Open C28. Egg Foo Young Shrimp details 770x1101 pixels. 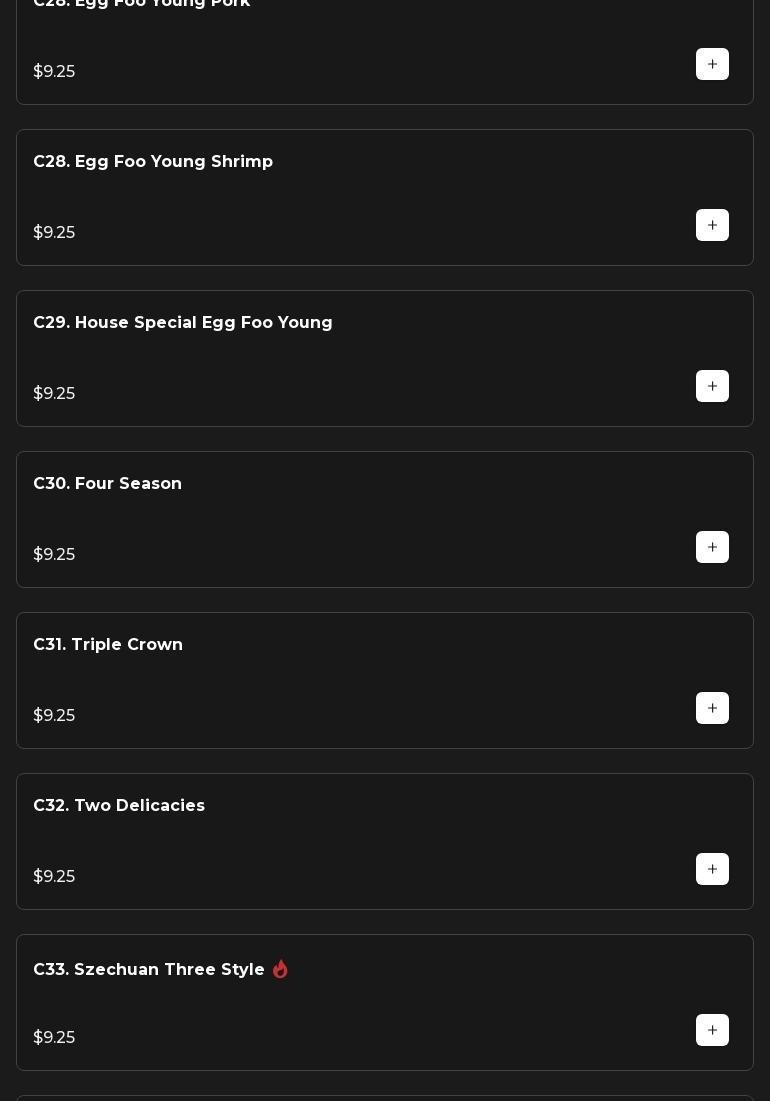[x=153, y=162]
